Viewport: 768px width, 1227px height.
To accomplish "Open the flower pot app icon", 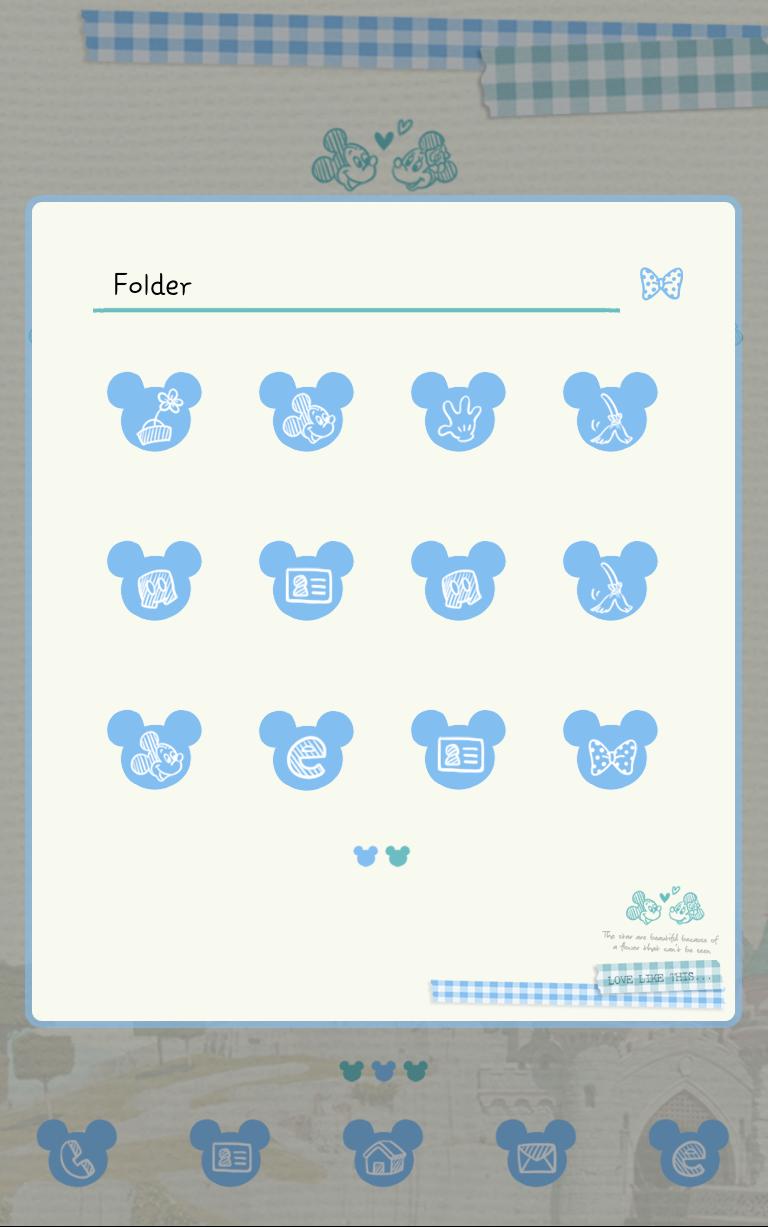I will point(155,410).
